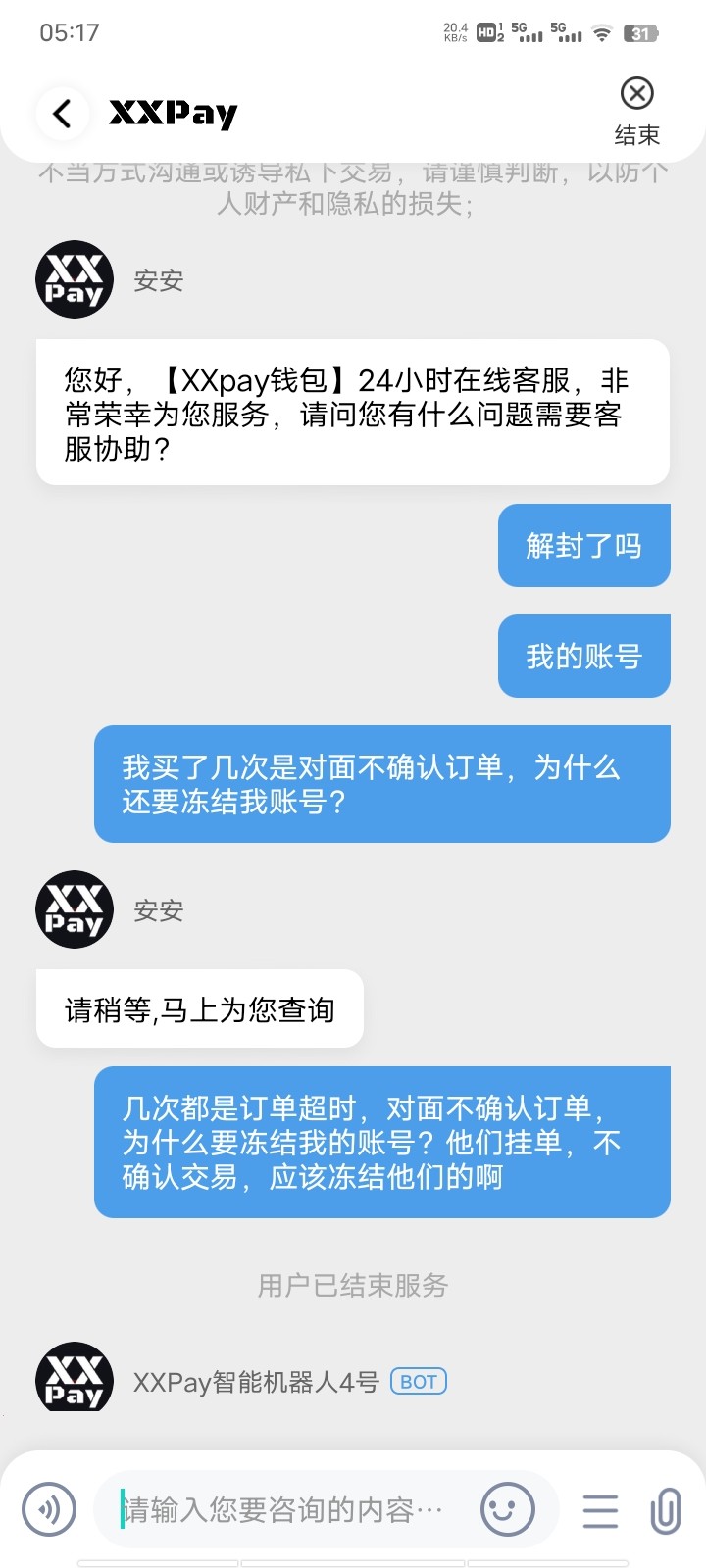706x1568 pixels.
Task: End the customer service session (结束)
Action: click(x=636, y=110)
